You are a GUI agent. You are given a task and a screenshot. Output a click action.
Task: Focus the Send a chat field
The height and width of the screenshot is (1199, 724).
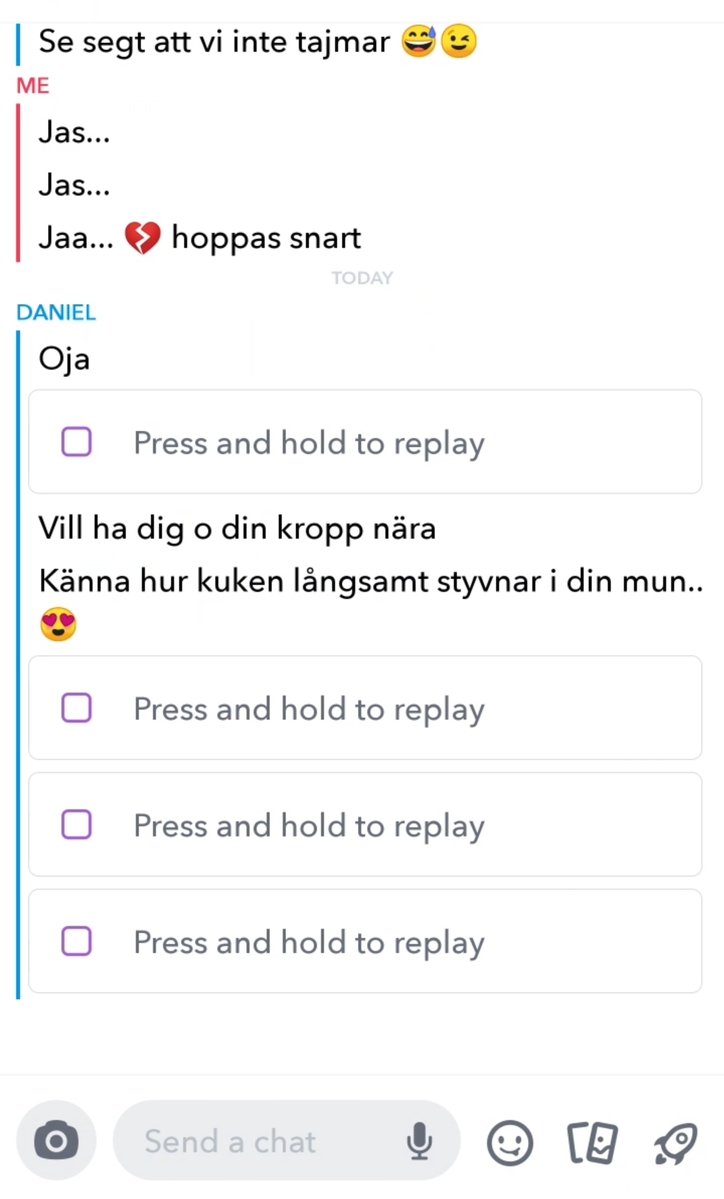(x=250, y=1141)
